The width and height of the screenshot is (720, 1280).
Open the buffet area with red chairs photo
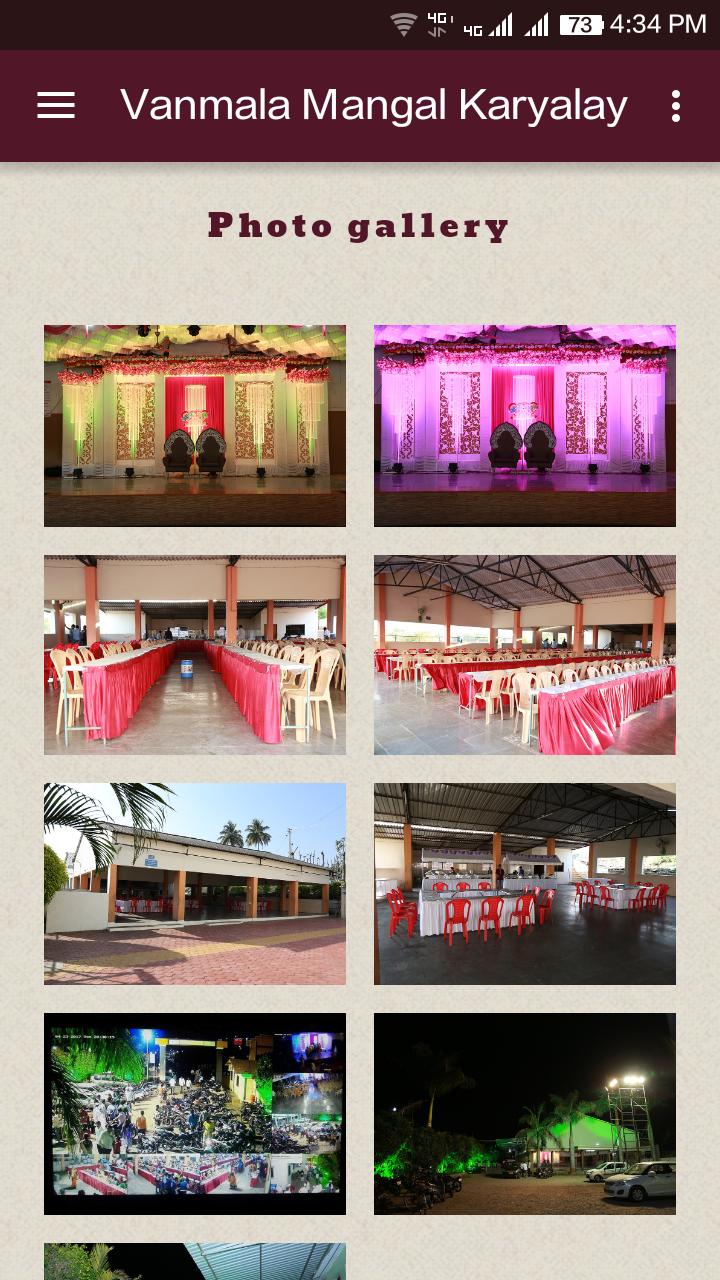coord(525,884)
